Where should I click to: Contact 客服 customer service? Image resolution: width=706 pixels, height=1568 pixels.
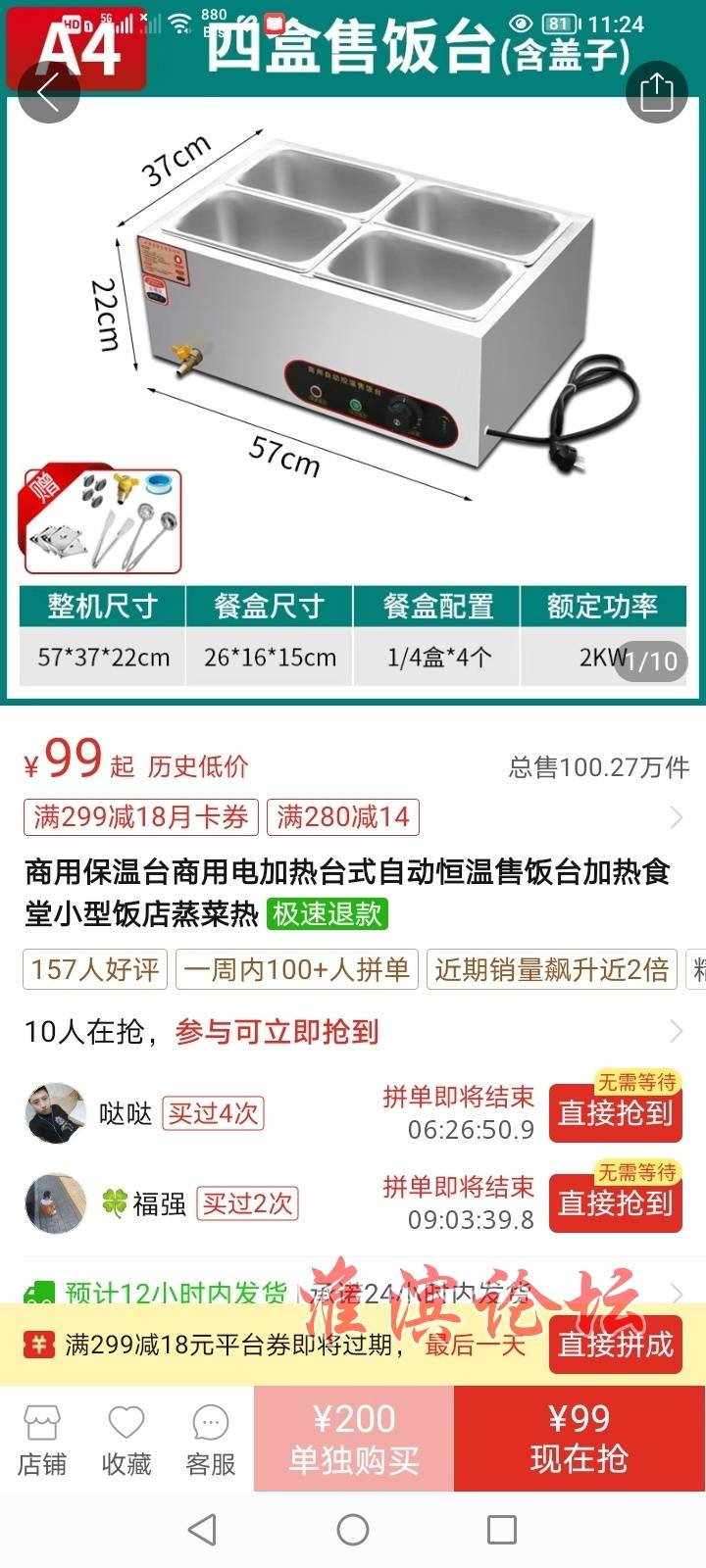(x=210, y=1440)
